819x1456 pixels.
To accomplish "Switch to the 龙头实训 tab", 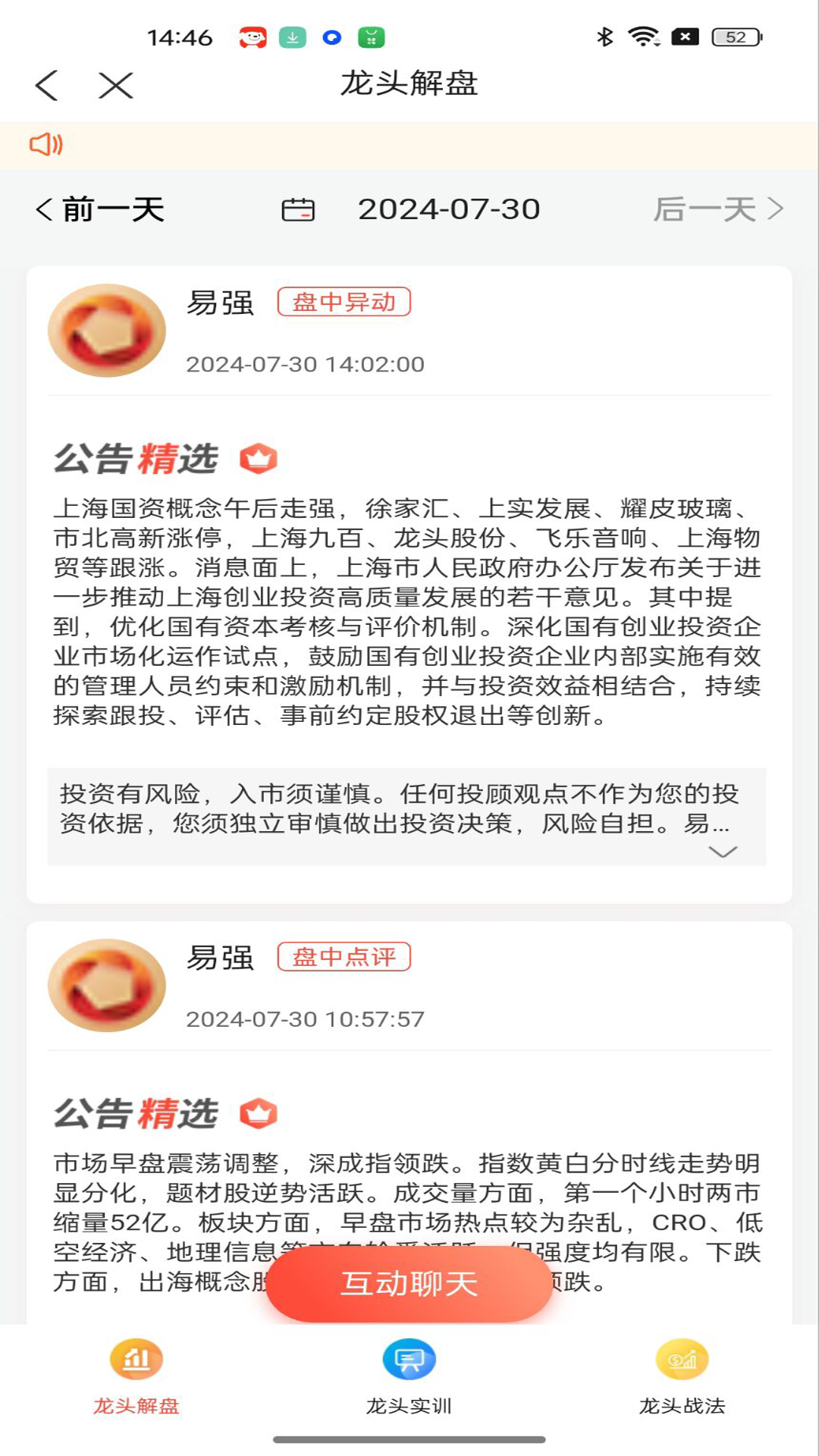I will [x=409, y=1405].
